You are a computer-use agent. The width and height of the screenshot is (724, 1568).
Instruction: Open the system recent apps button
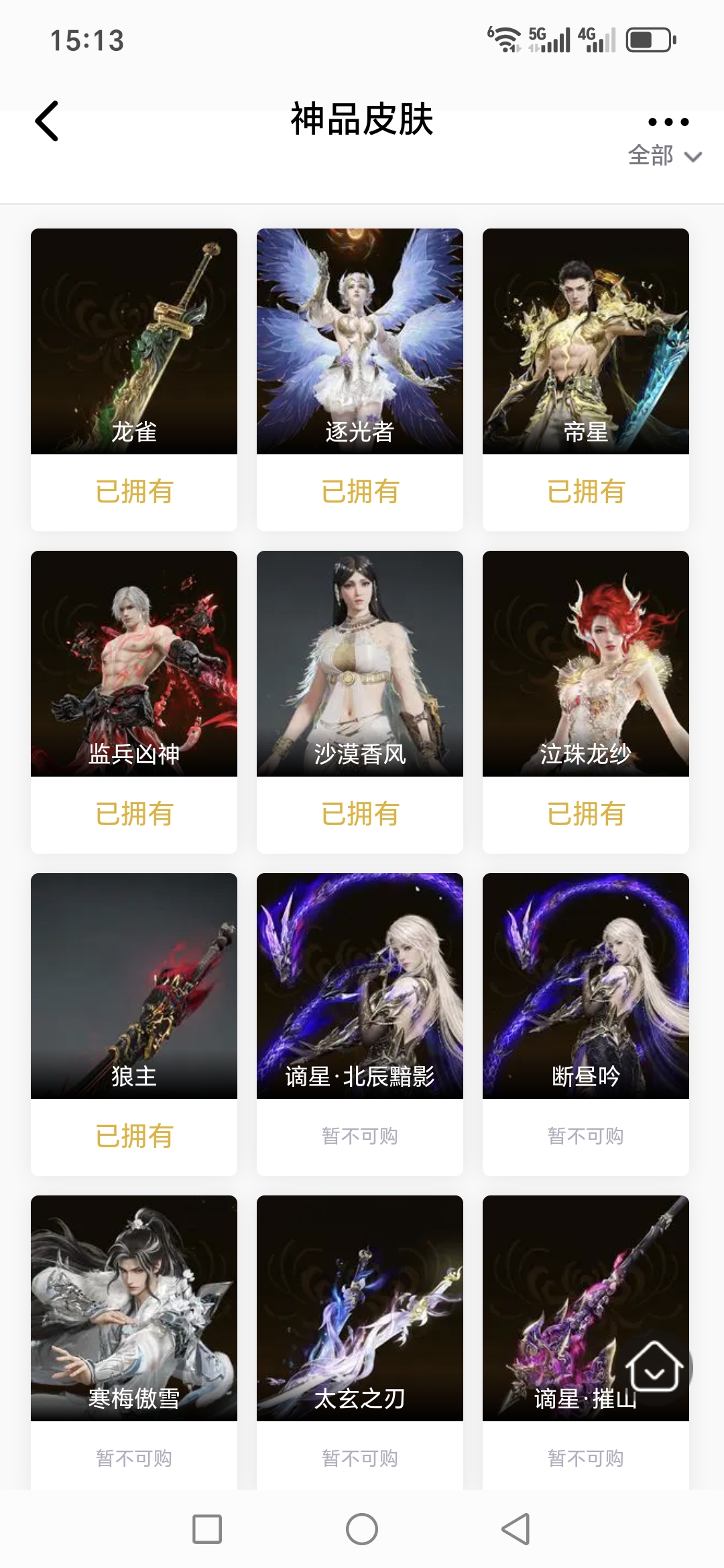207,1529
